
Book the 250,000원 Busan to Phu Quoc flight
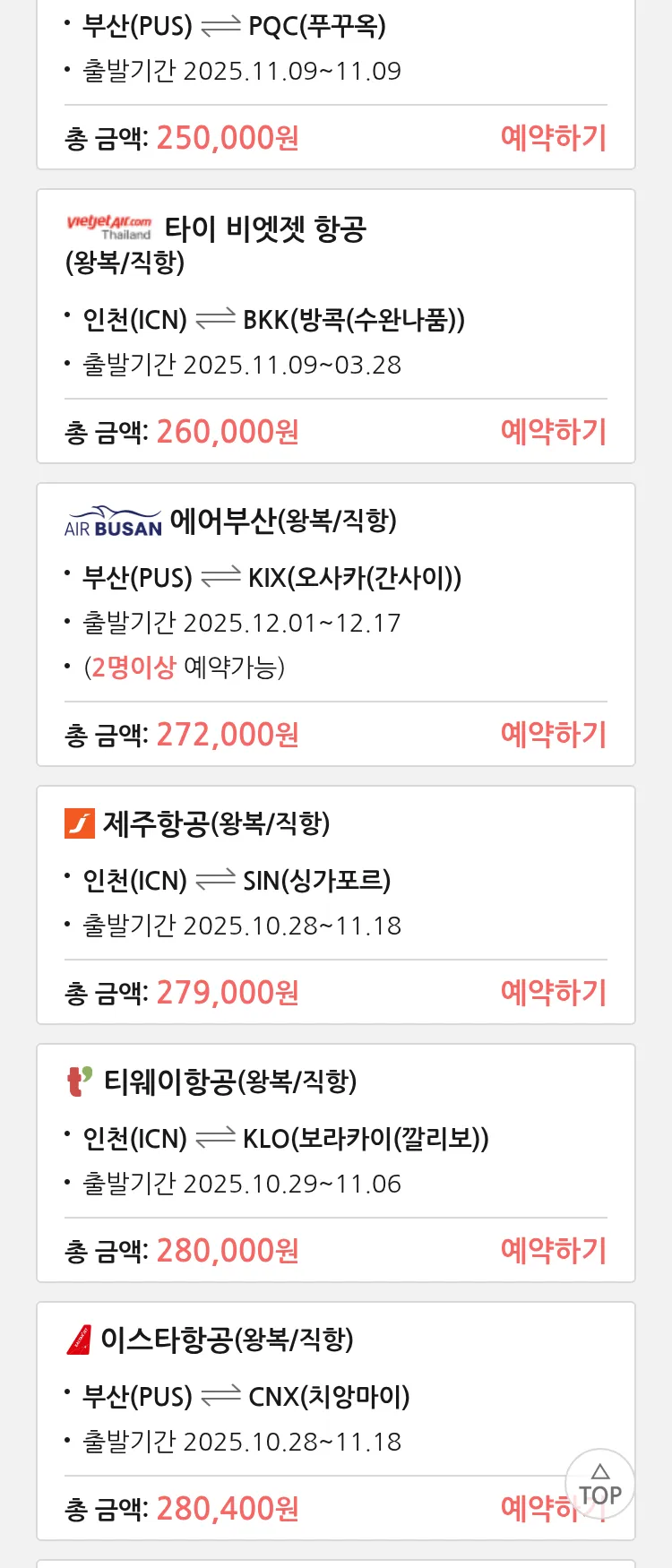click(553, 138)
